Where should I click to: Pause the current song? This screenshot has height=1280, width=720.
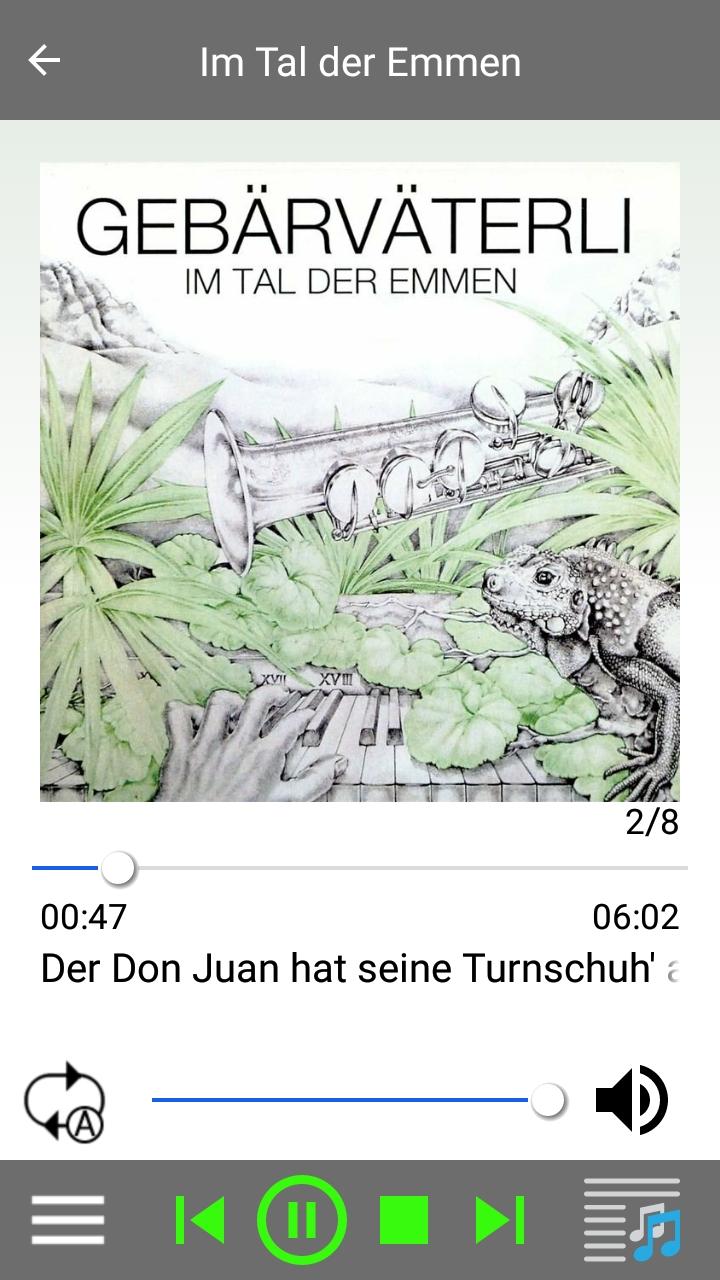[x=302, y=1220]
